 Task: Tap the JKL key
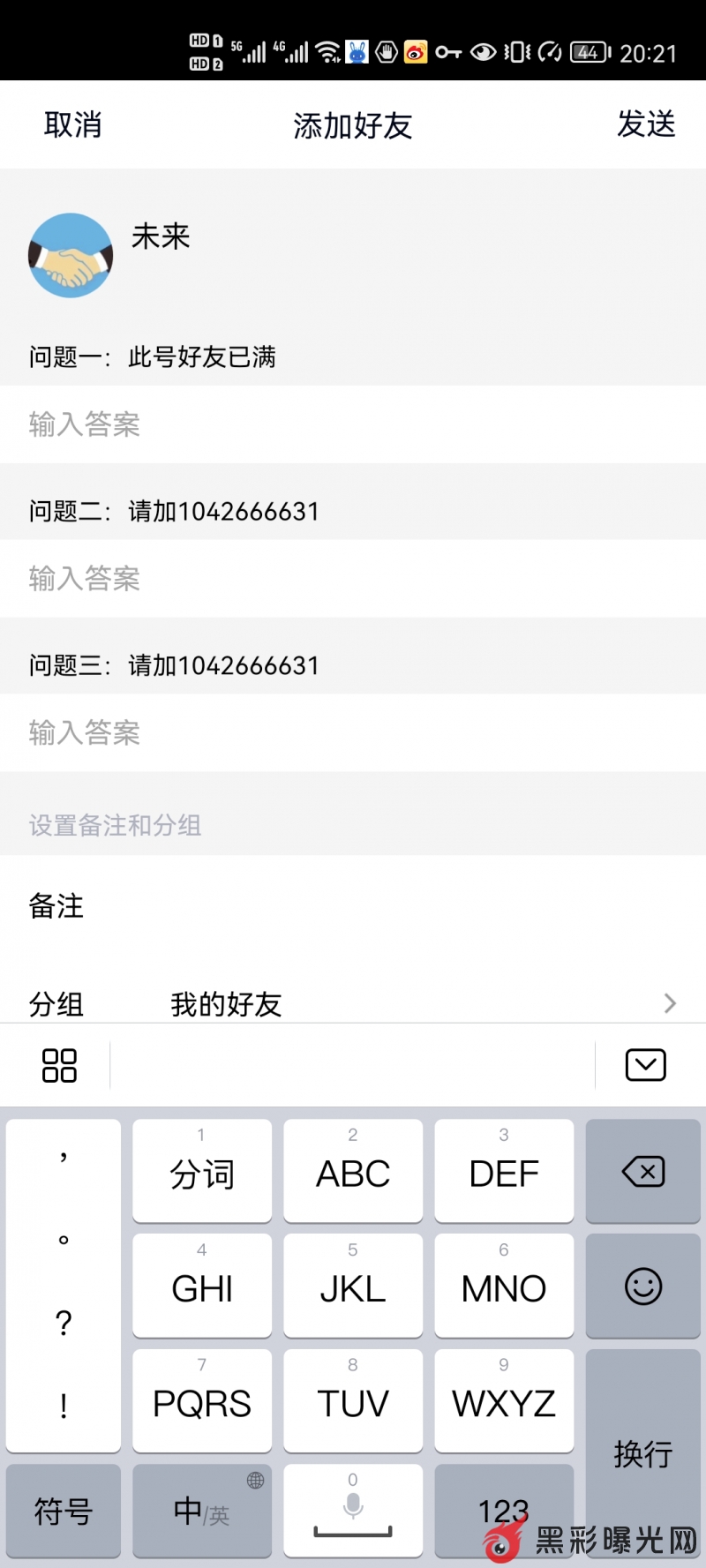click(x=353, y=1287)
